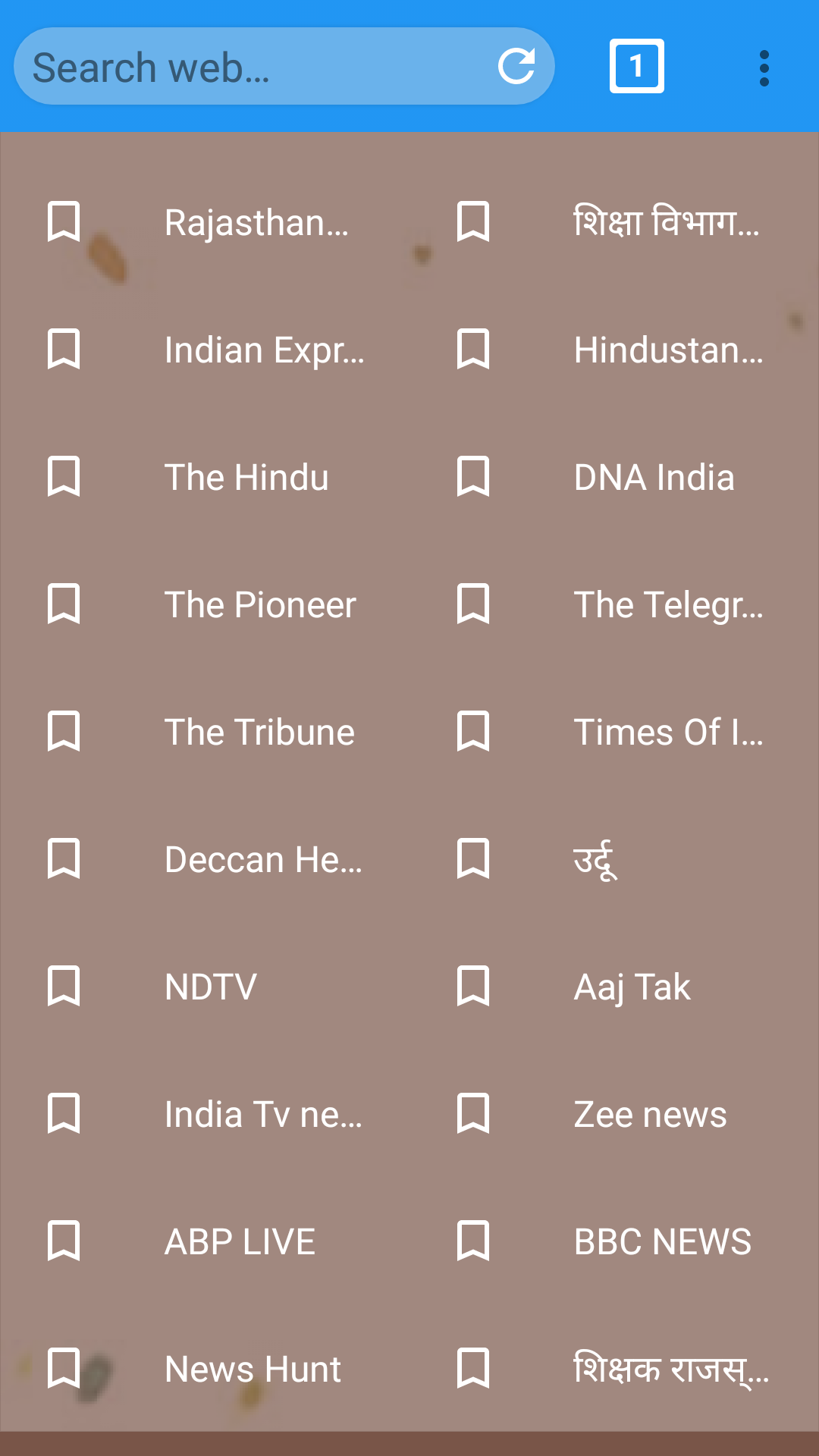Select the Urdu news option
819x1456 pixels.
(595, 859)
